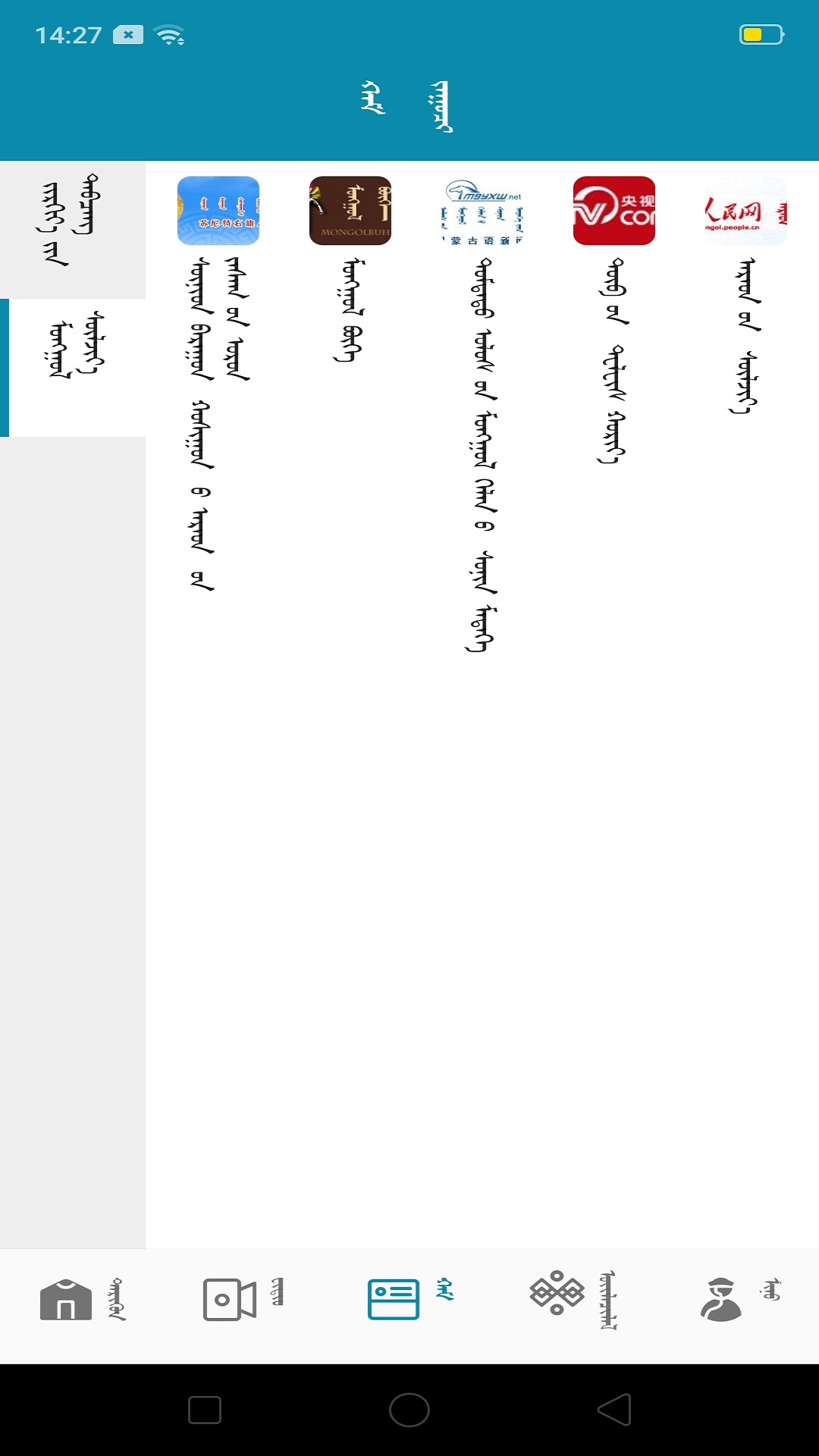
Task: Tap the system home button
Action: coord(409,1410)
